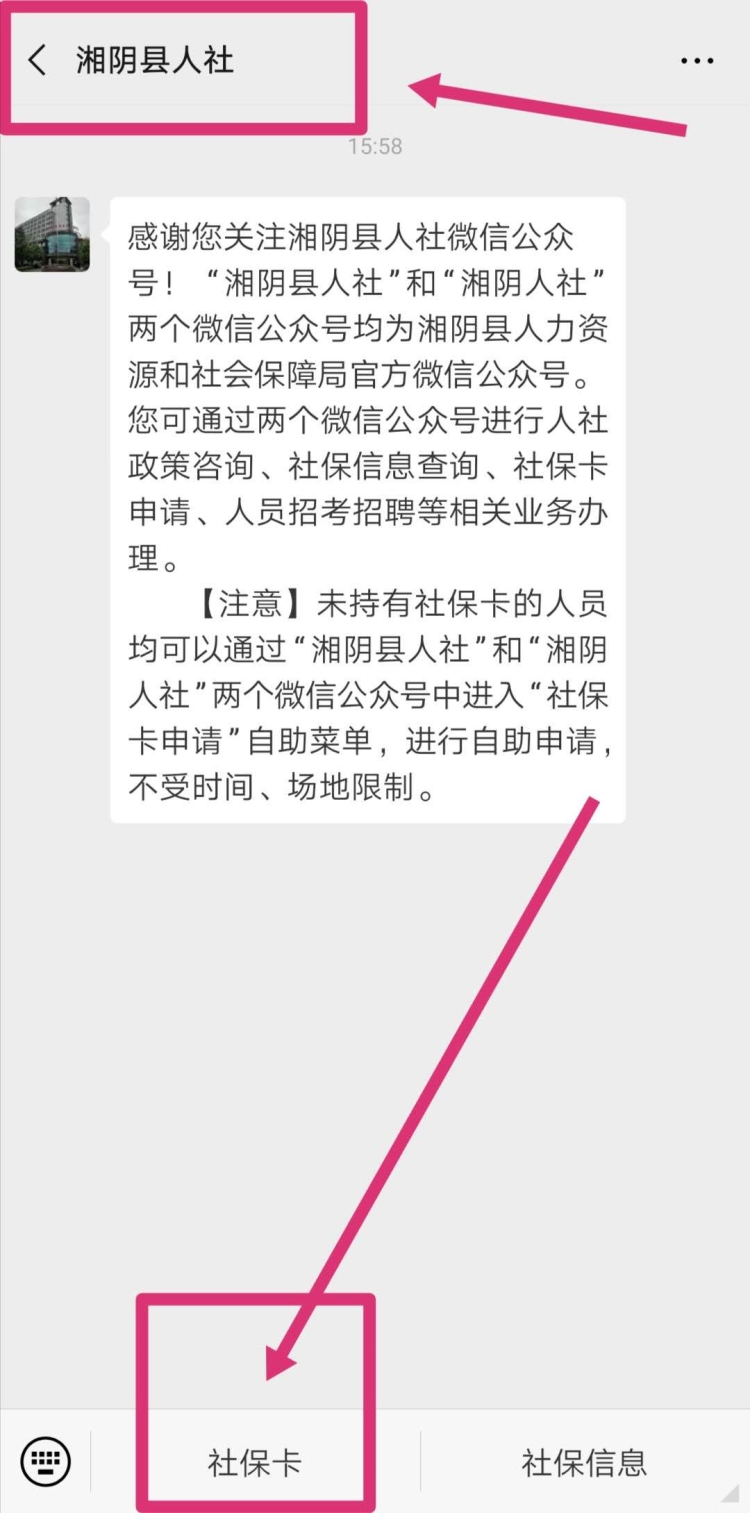Go back from 湘阴县人社 chat
The image size is (750, 1513).
[38, 61]
